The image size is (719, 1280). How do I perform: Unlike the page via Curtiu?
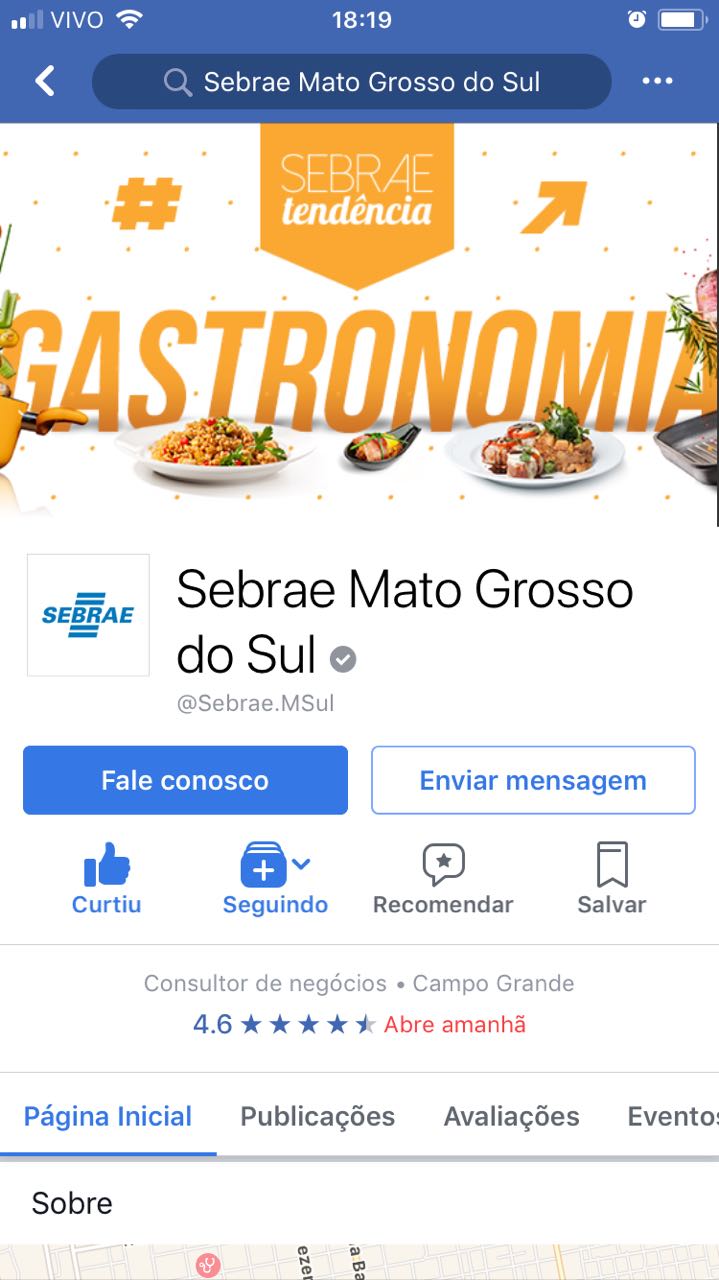click(x=107, y=879)
